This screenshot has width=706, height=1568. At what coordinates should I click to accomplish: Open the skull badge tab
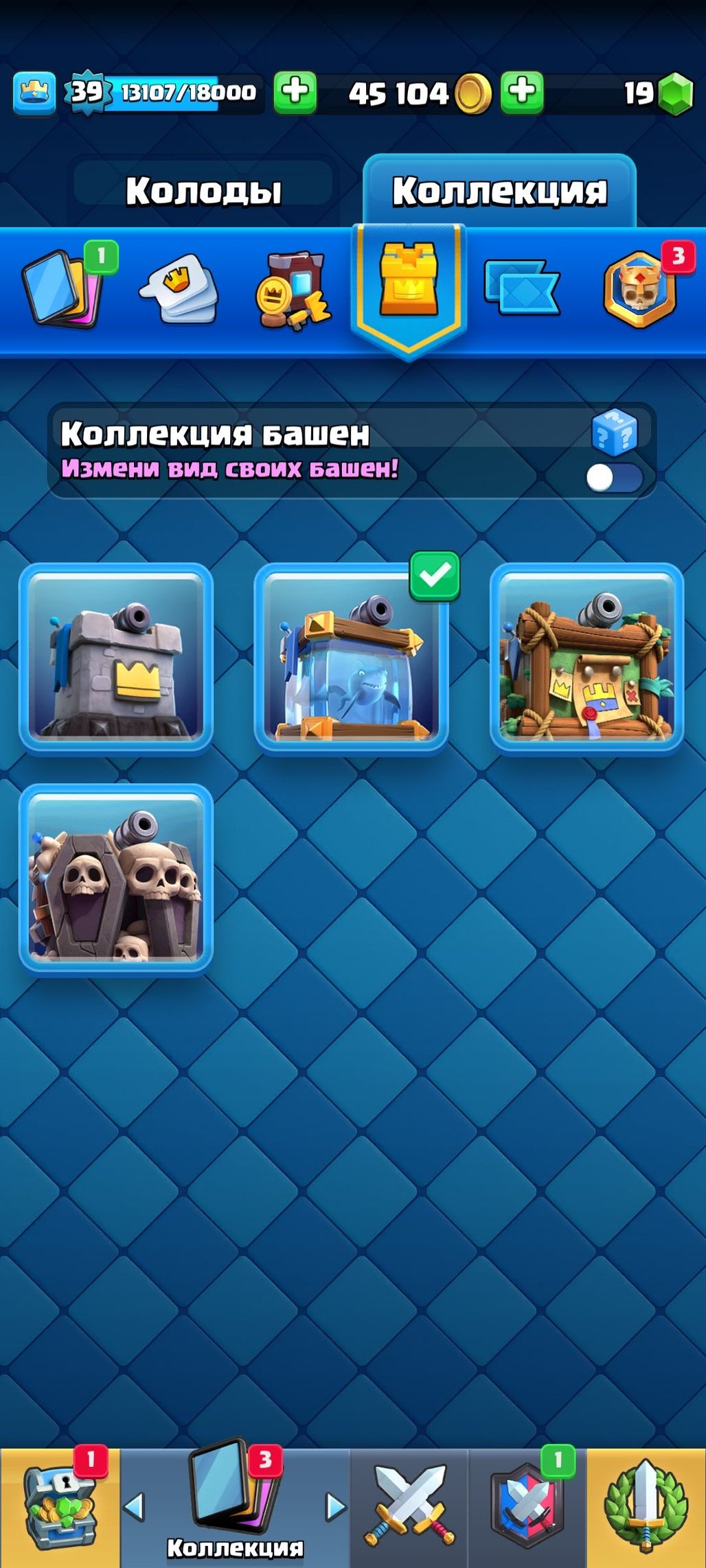tap(639, 288)
